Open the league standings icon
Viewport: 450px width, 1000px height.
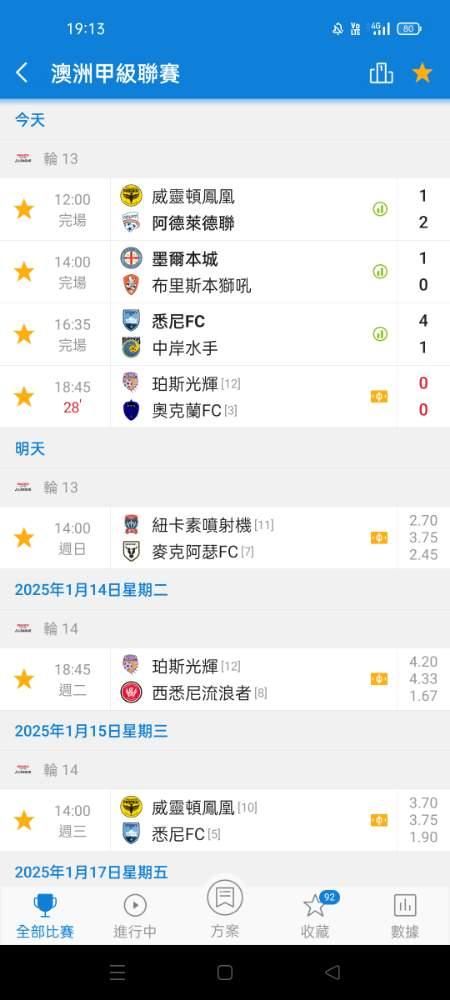(381, 73)
